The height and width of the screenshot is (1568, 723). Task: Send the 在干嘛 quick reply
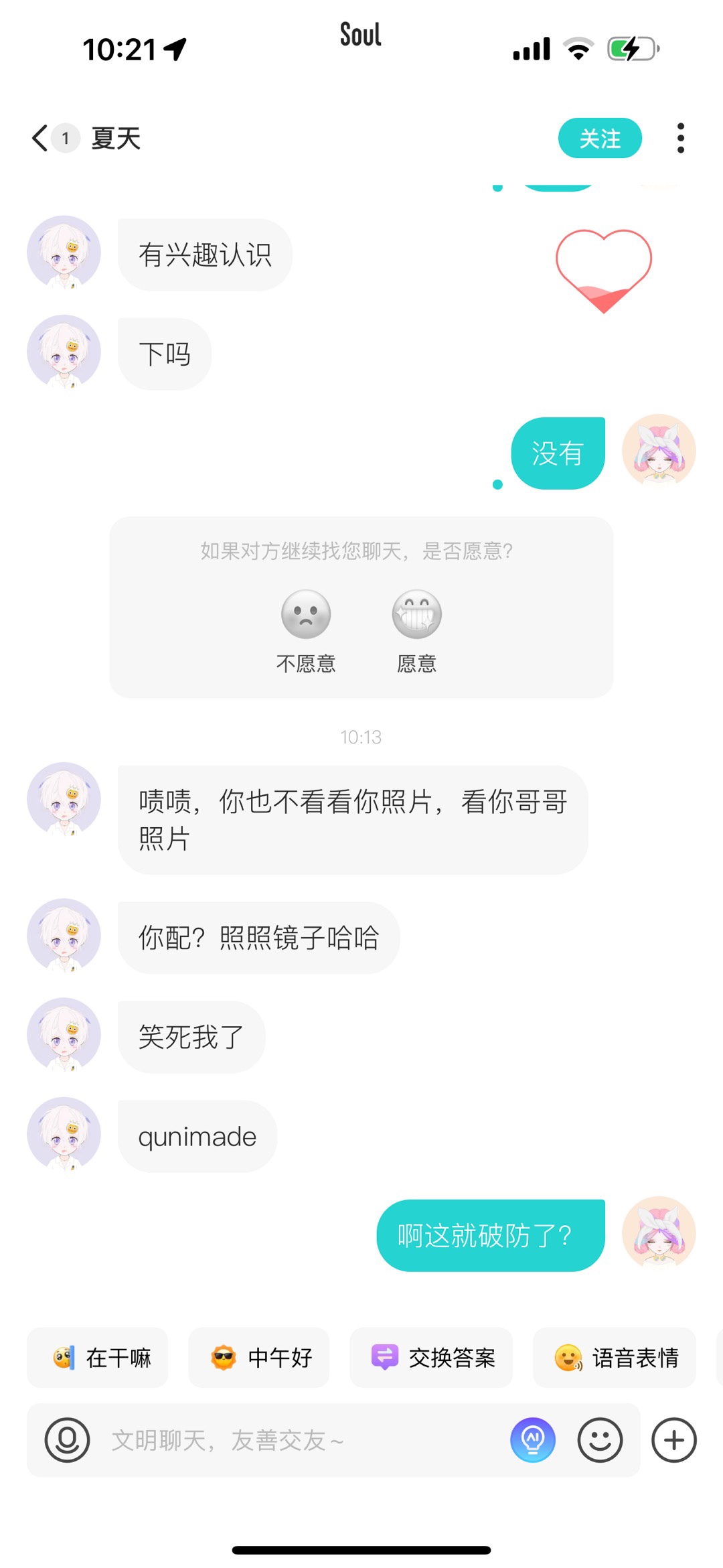click(98, 1358)
